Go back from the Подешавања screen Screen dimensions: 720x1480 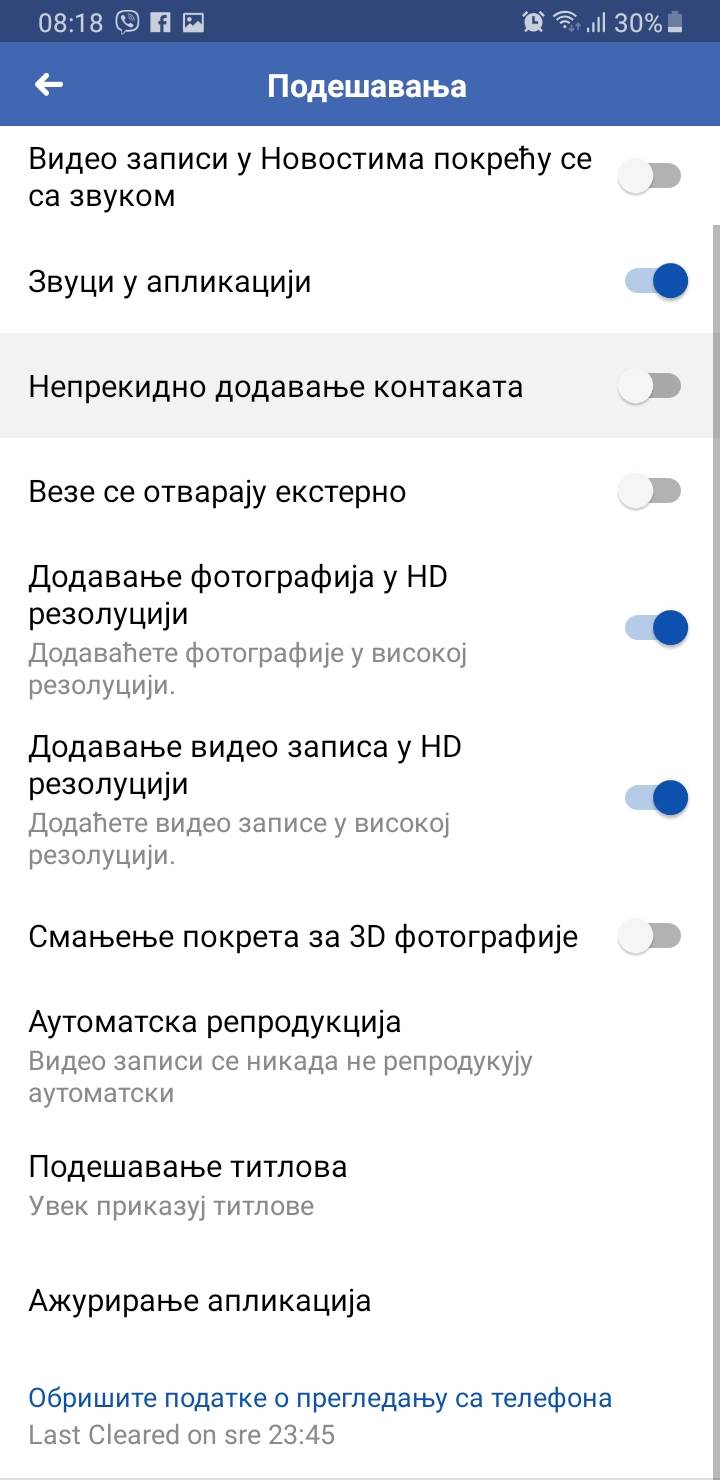pyautogui.click(x=48, y=86)
